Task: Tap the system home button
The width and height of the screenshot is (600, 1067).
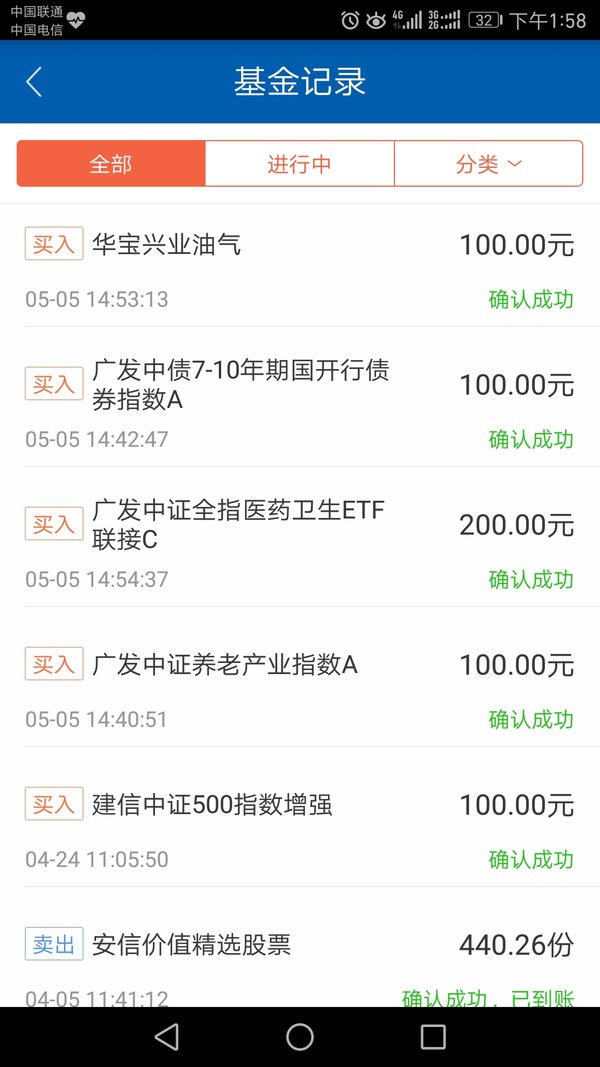Action: point(300,1037)
